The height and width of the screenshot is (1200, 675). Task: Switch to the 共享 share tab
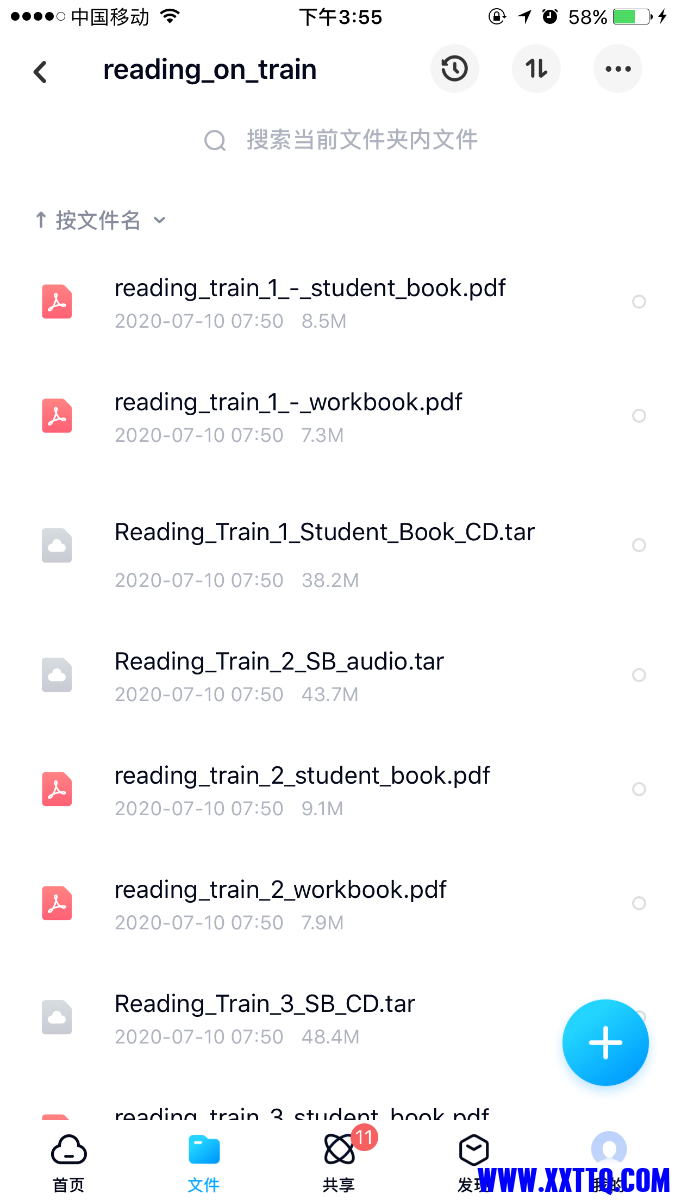pos(339,1163)
